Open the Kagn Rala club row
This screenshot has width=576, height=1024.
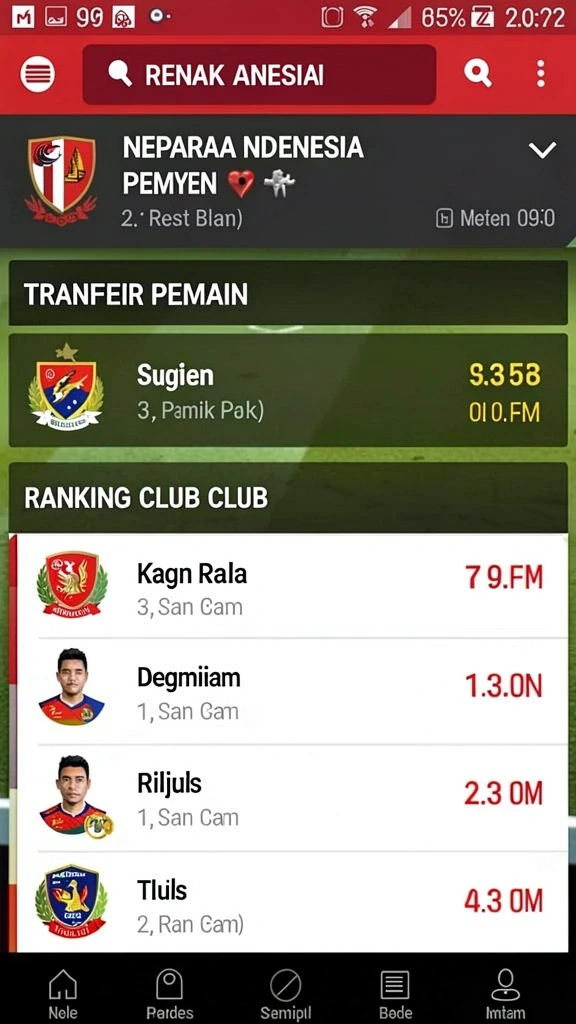[288, 586]
